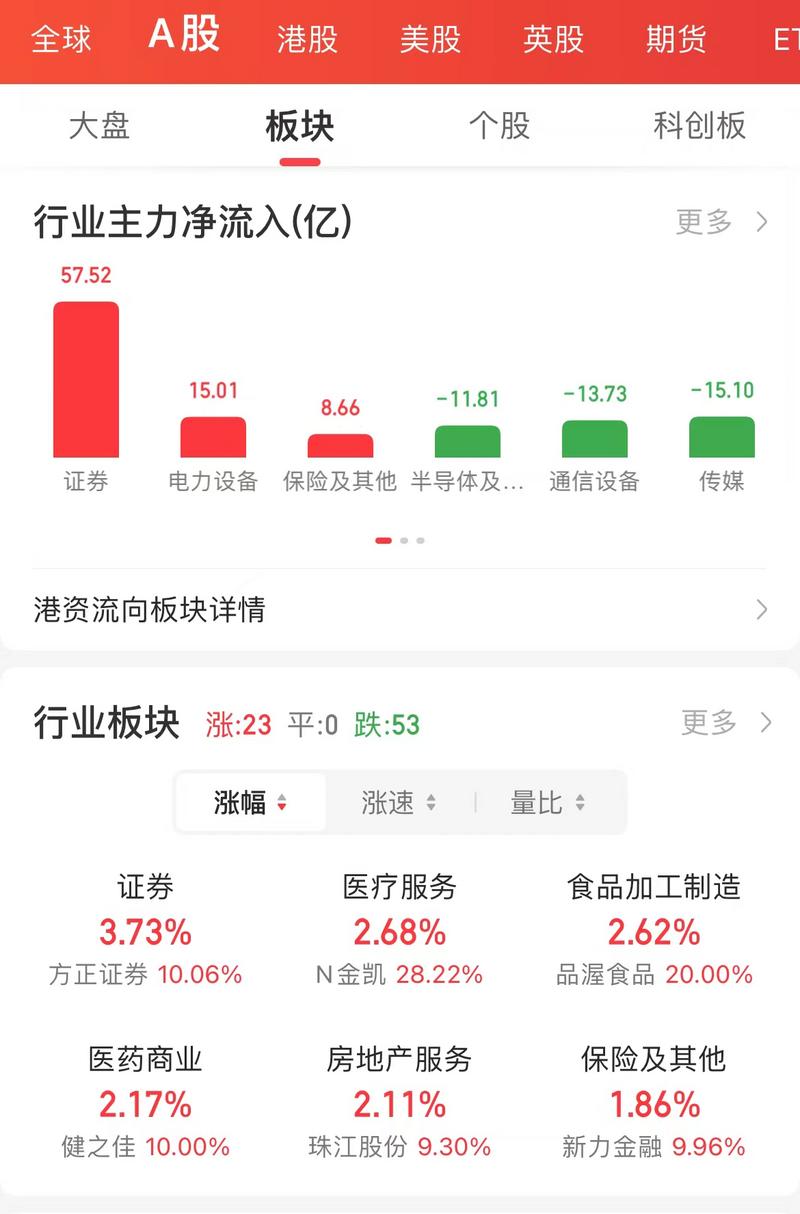Sort sectors by 涨速
The height and width of the screenshot is (1214, 800).
[397, 801]
